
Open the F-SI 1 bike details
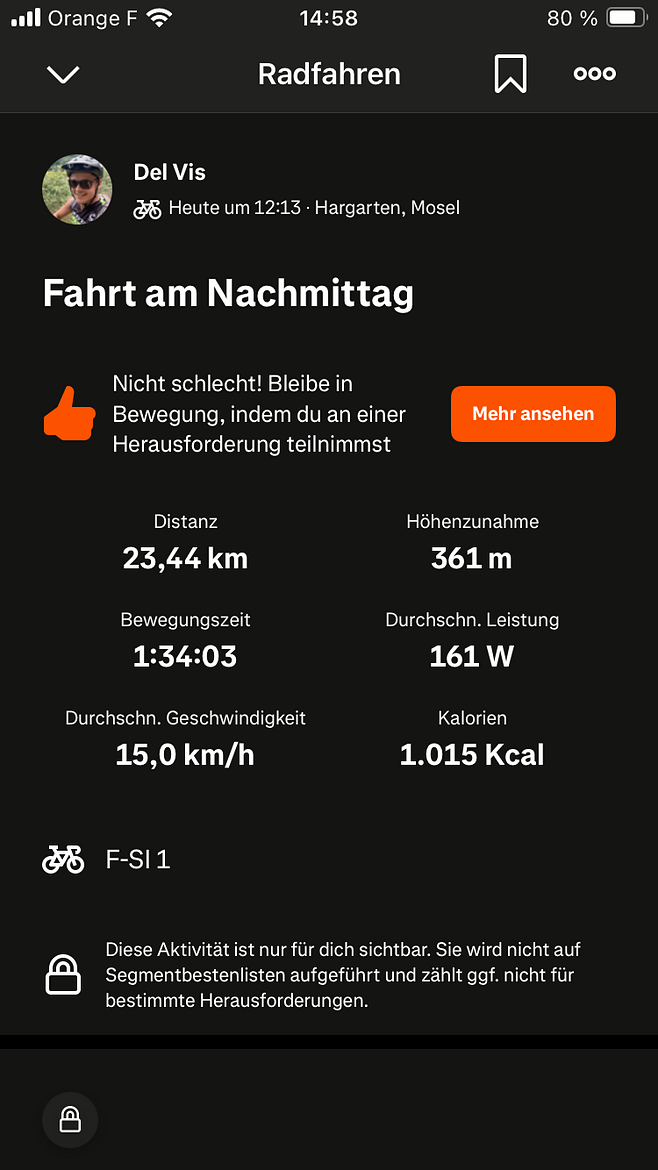(x=107, y=860)
